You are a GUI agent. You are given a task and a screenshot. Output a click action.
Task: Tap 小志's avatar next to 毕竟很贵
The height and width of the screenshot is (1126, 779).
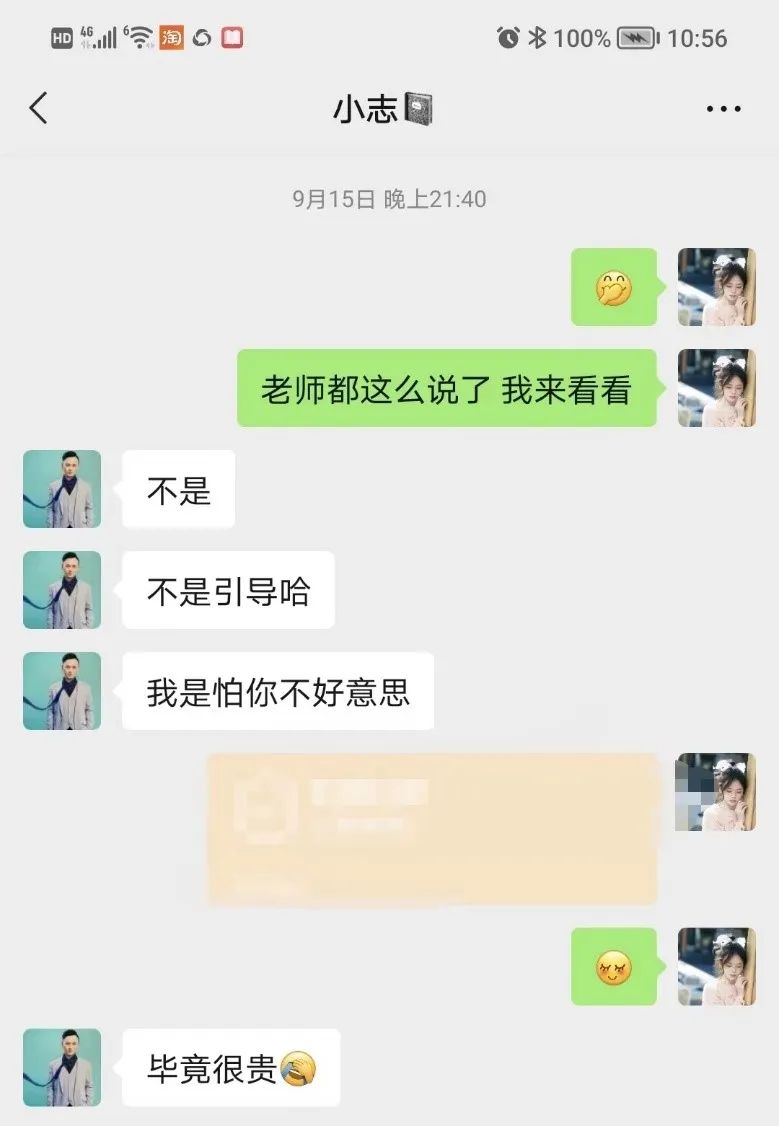point(62,1067)
